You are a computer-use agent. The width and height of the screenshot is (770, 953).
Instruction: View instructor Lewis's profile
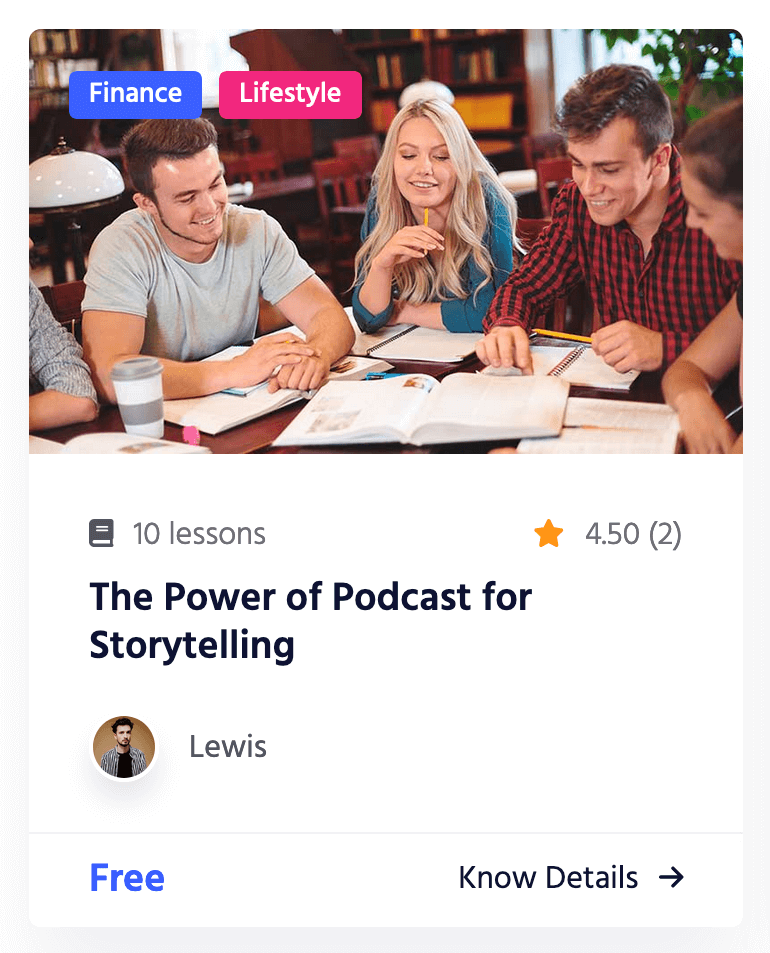pos(227,747)
